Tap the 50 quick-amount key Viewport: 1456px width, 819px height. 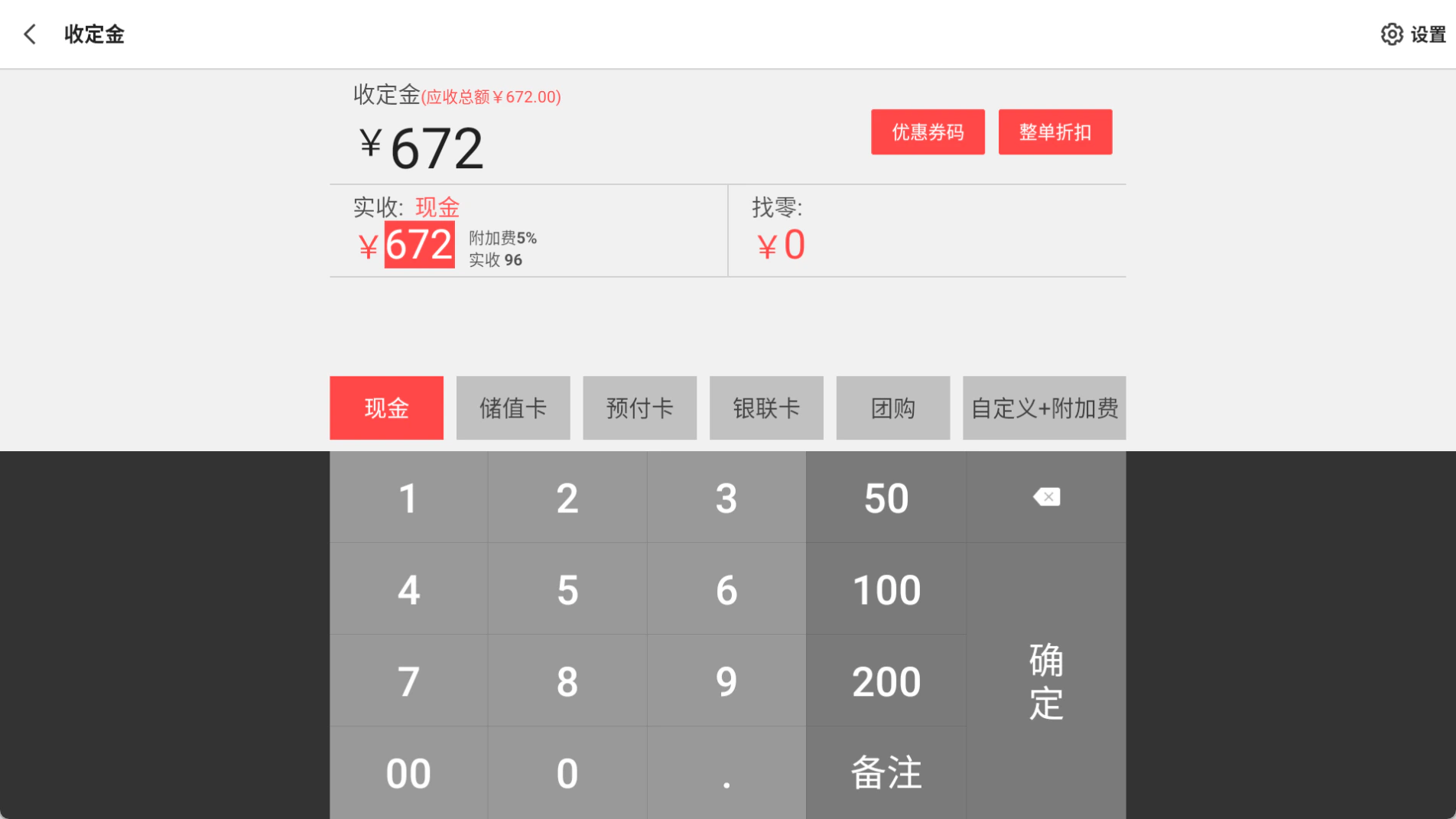886,497
